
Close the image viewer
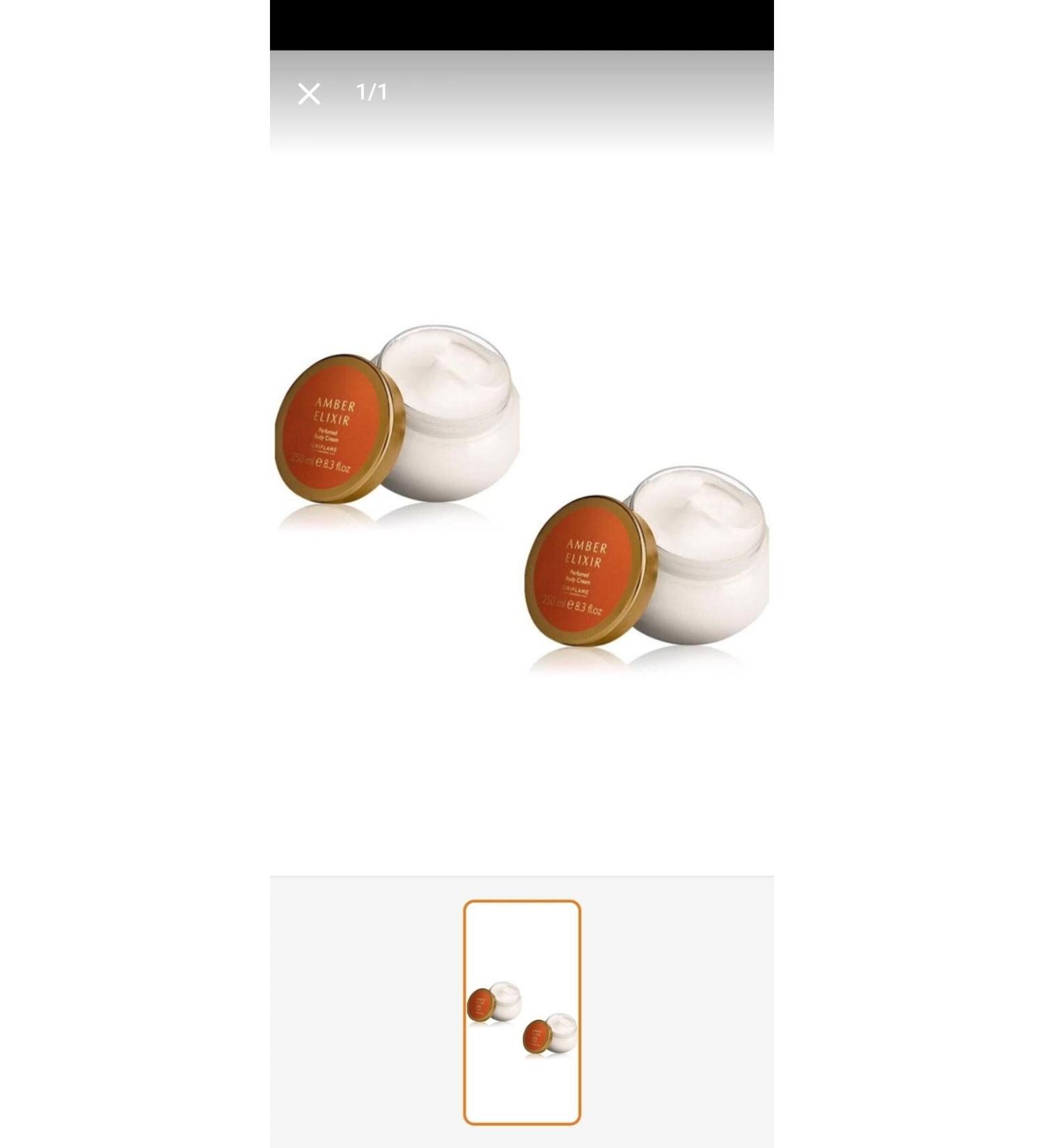(x=308, y=93)
